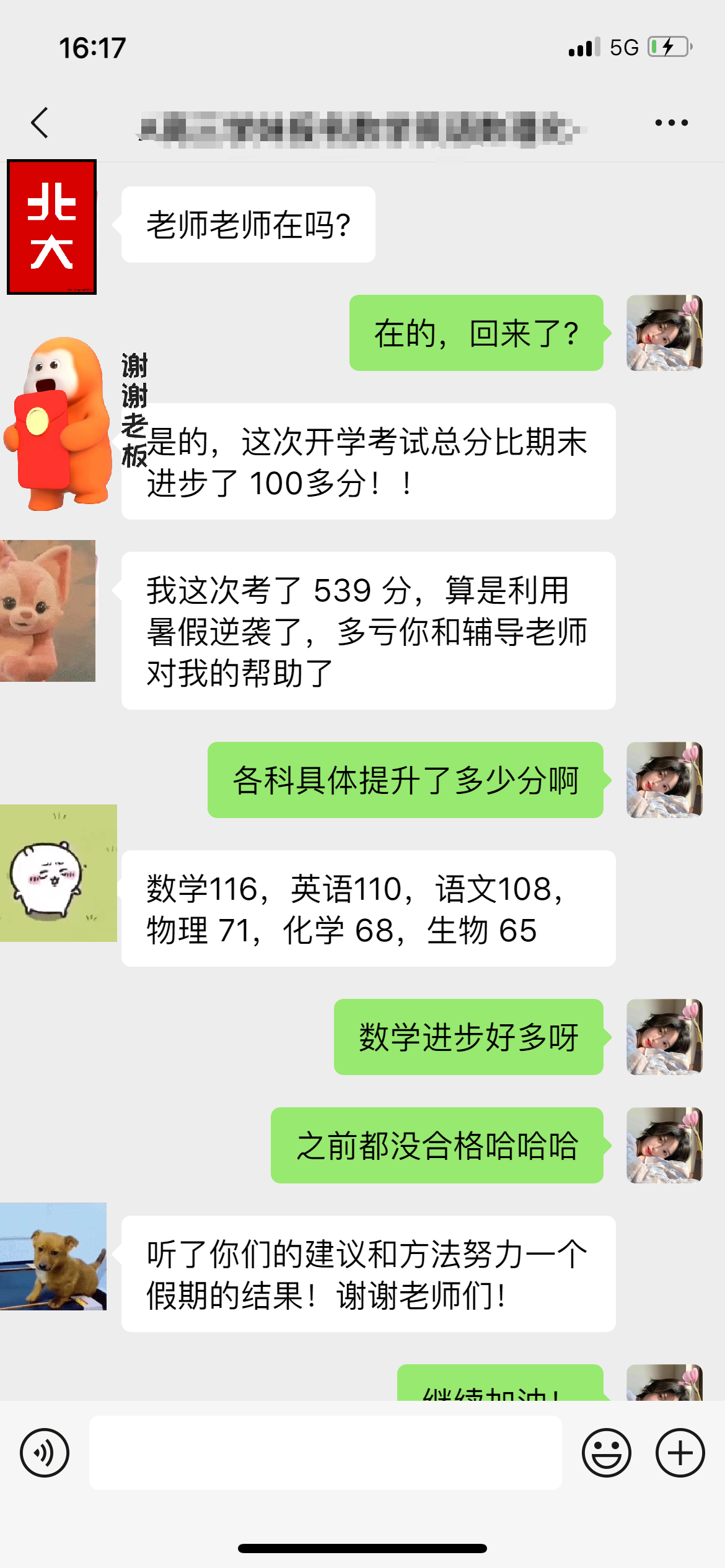Go back to the chat list
This screenshot has width=725, height=1568.
pyautogui.click(x=40, y=123)
